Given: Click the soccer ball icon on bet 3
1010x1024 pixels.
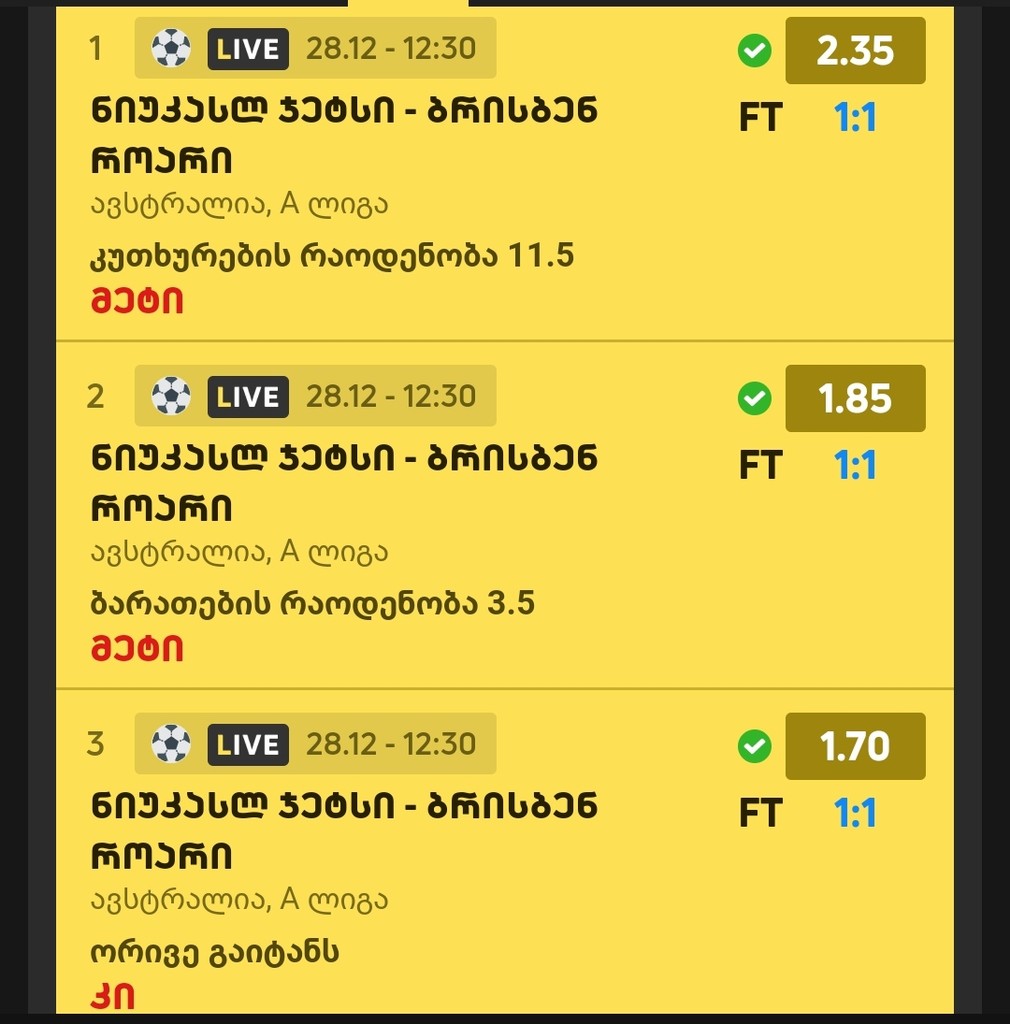Looking at the screenshot, I should pyautogui.click(x=171, y=743).
